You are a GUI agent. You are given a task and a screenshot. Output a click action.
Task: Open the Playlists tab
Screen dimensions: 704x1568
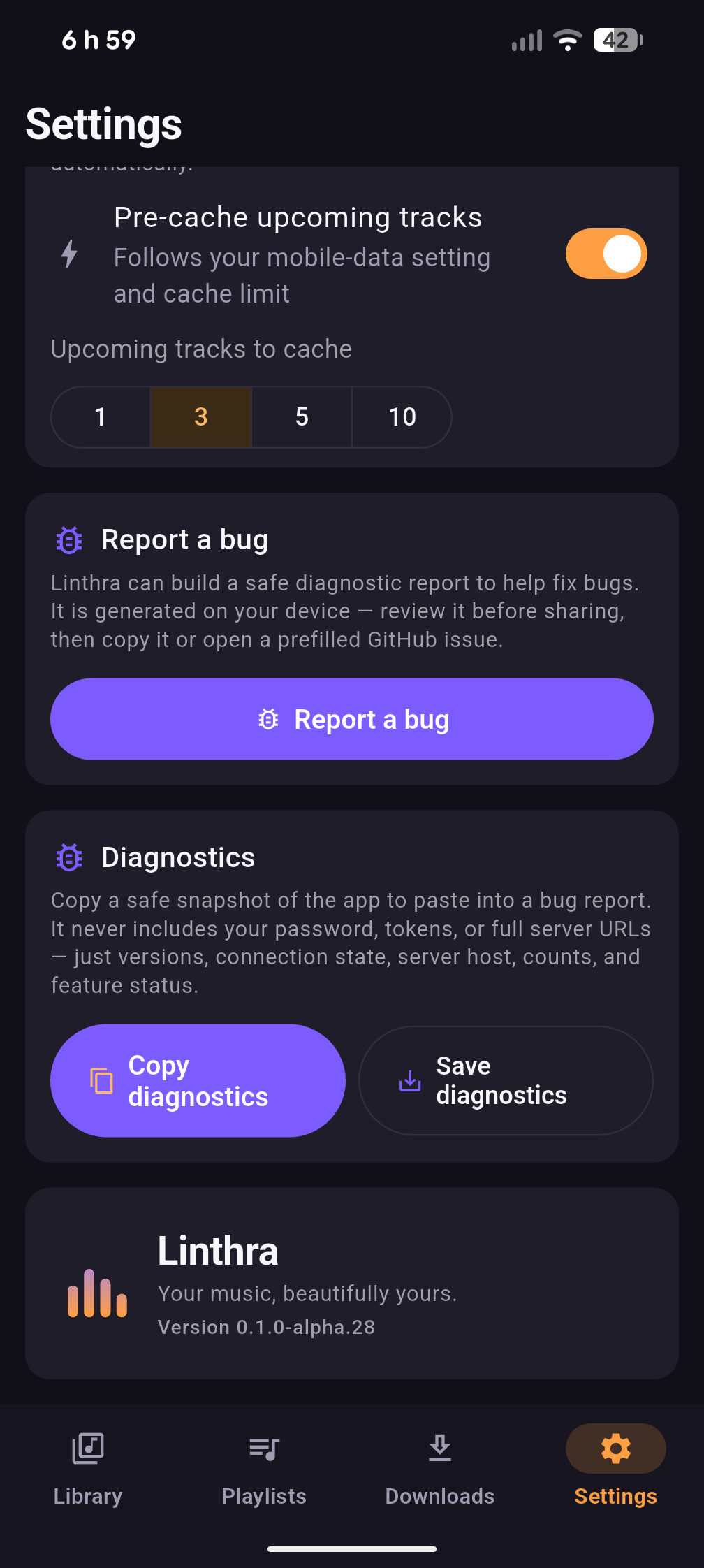pyautogui.click(x=264, y=1467)
